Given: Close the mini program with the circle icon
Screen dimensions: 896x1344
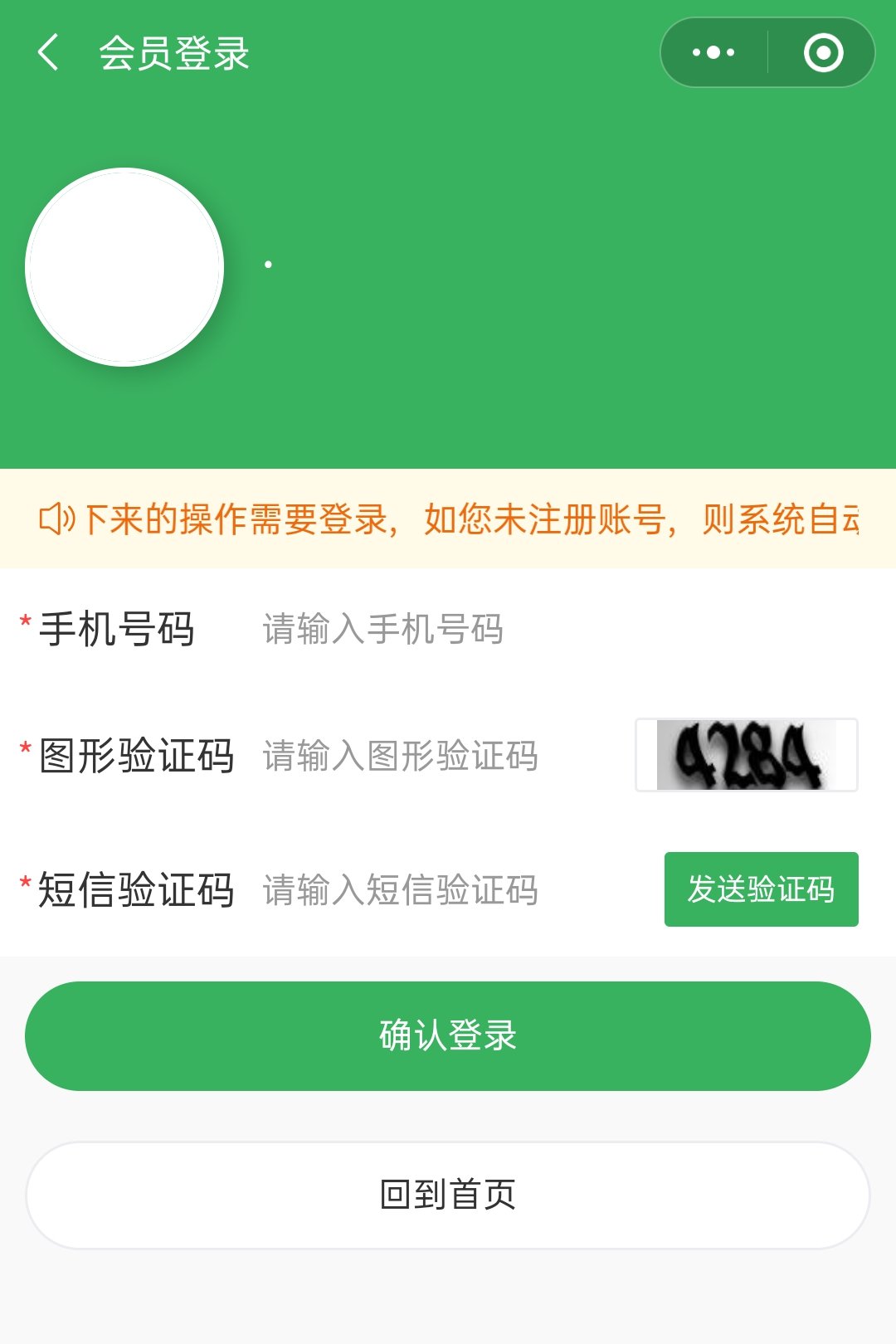Looking at the screenshot, I should [x=823, y=53].
